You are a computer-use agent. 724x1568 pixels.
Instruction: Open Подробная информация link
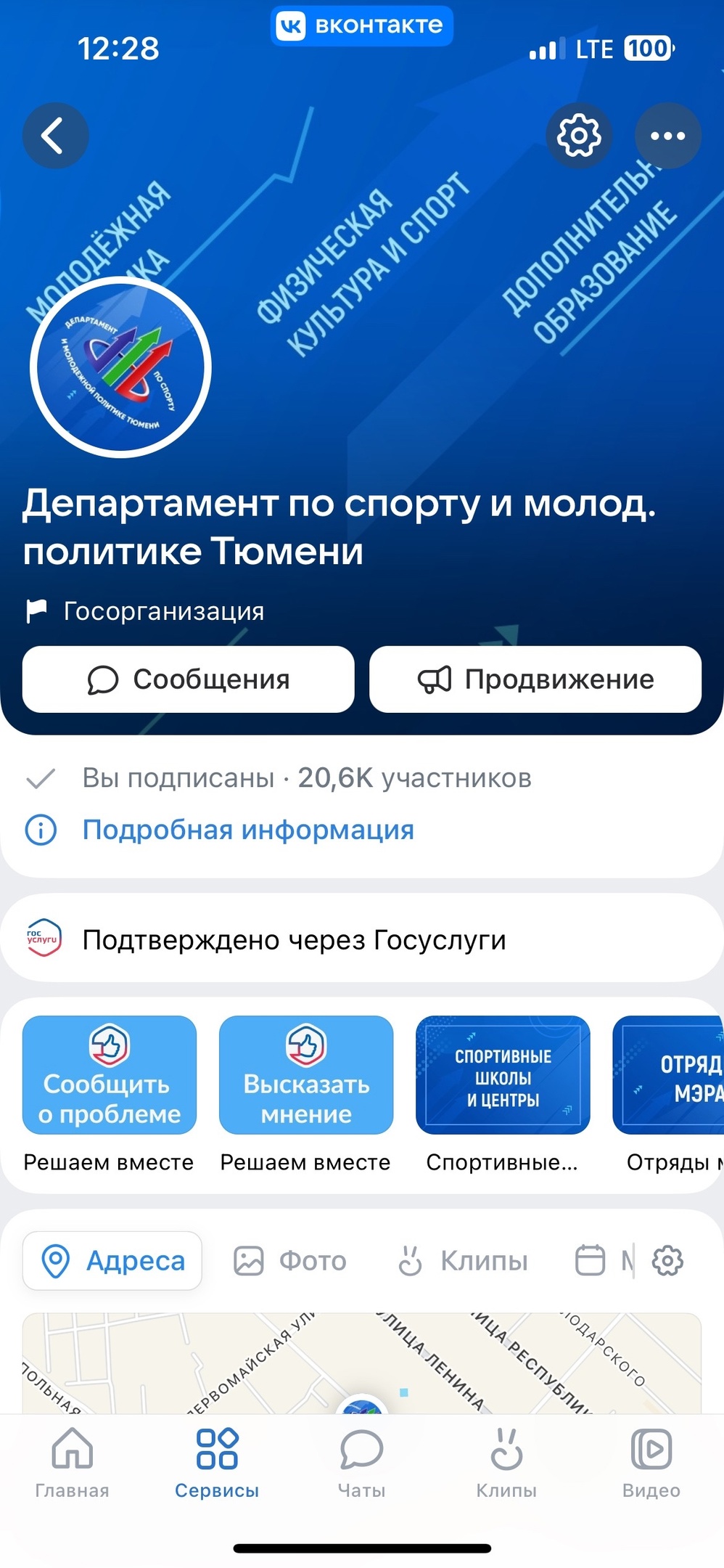[x=248, y=830]
